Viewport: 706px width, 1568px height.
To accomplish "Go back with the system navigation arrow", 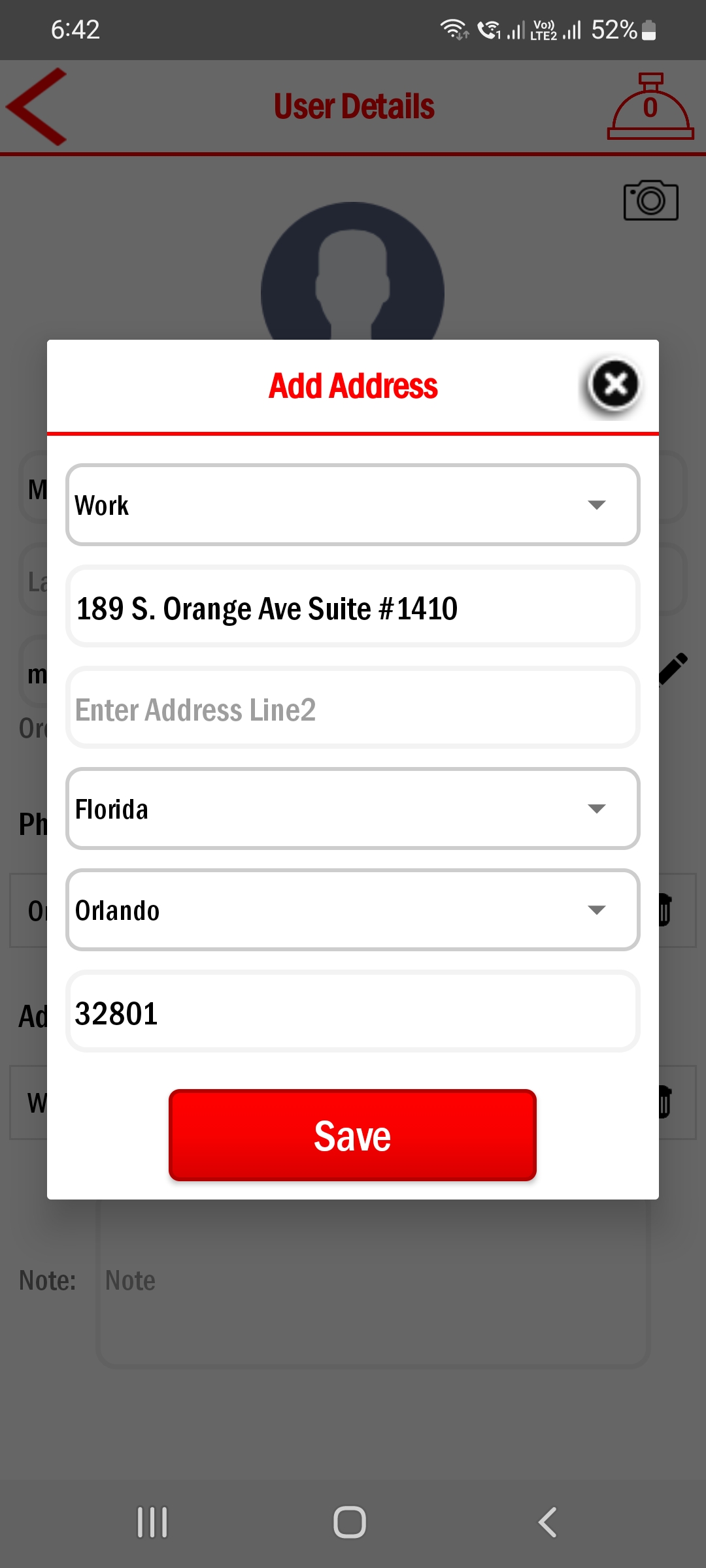I will (548, 1522).
